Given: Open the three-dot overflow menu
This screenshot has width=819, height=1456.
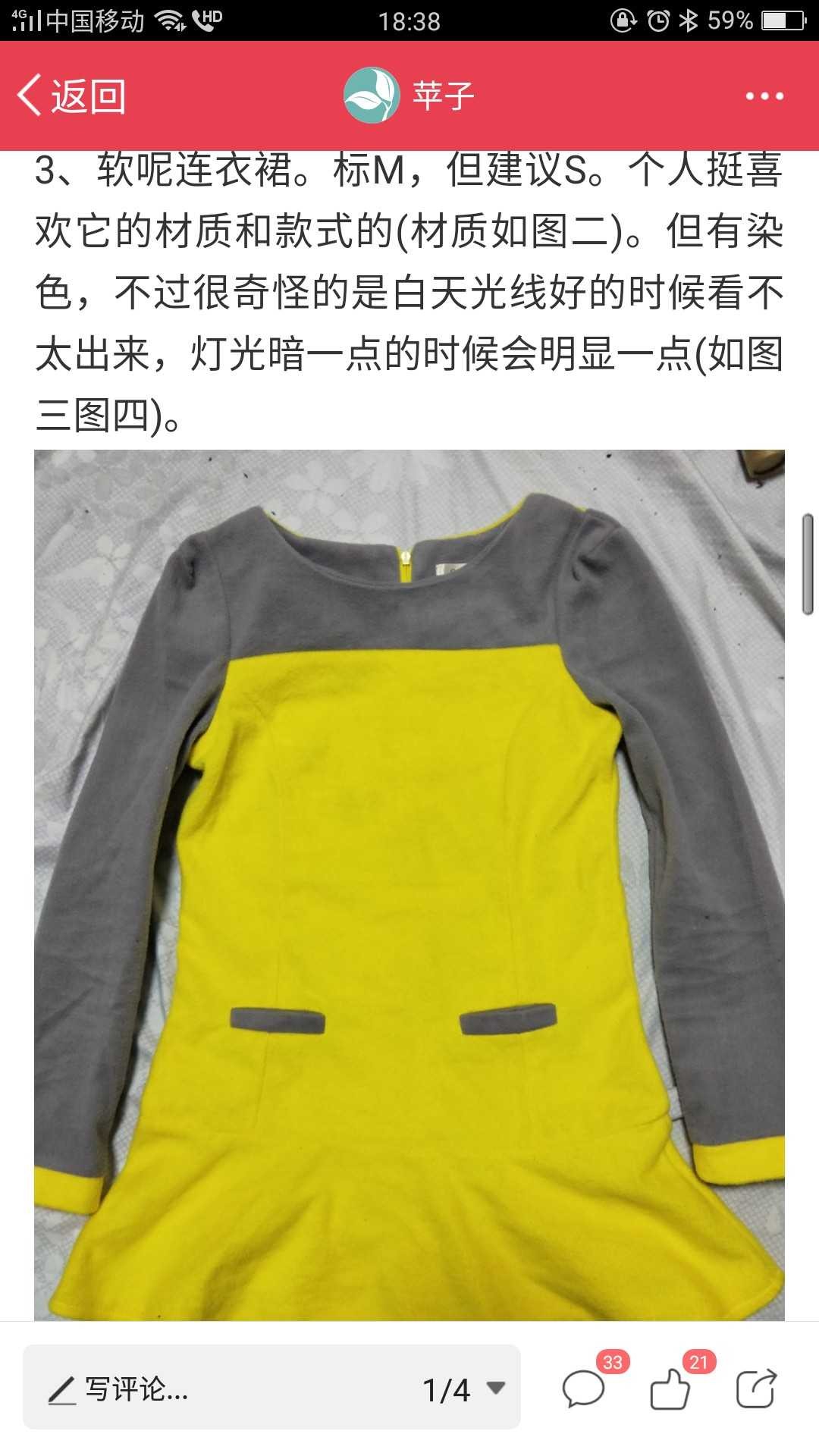Looking at the screenshot, I should pyautogui.click(x=764, y=96).
